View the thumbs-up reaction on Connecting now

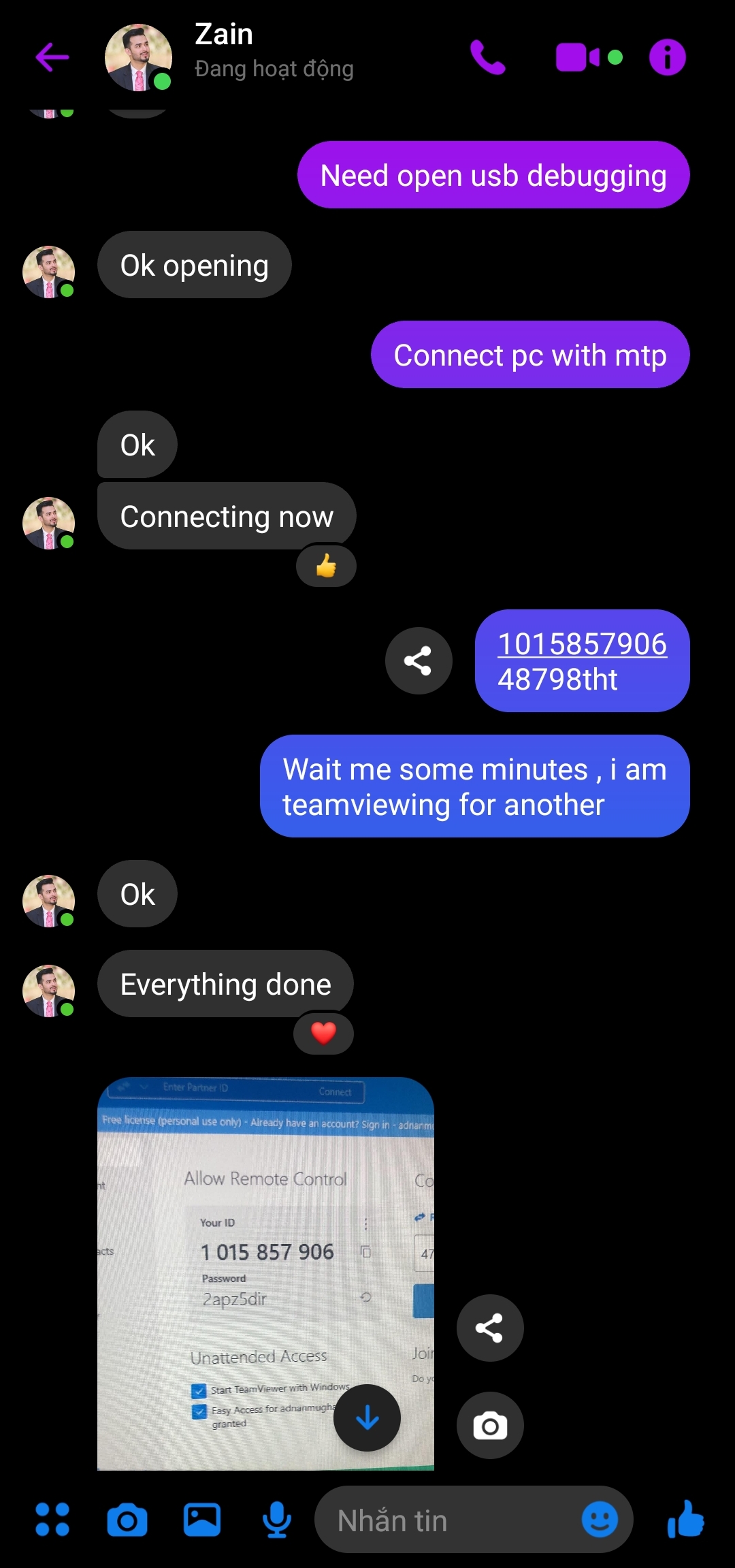[326, 566]
